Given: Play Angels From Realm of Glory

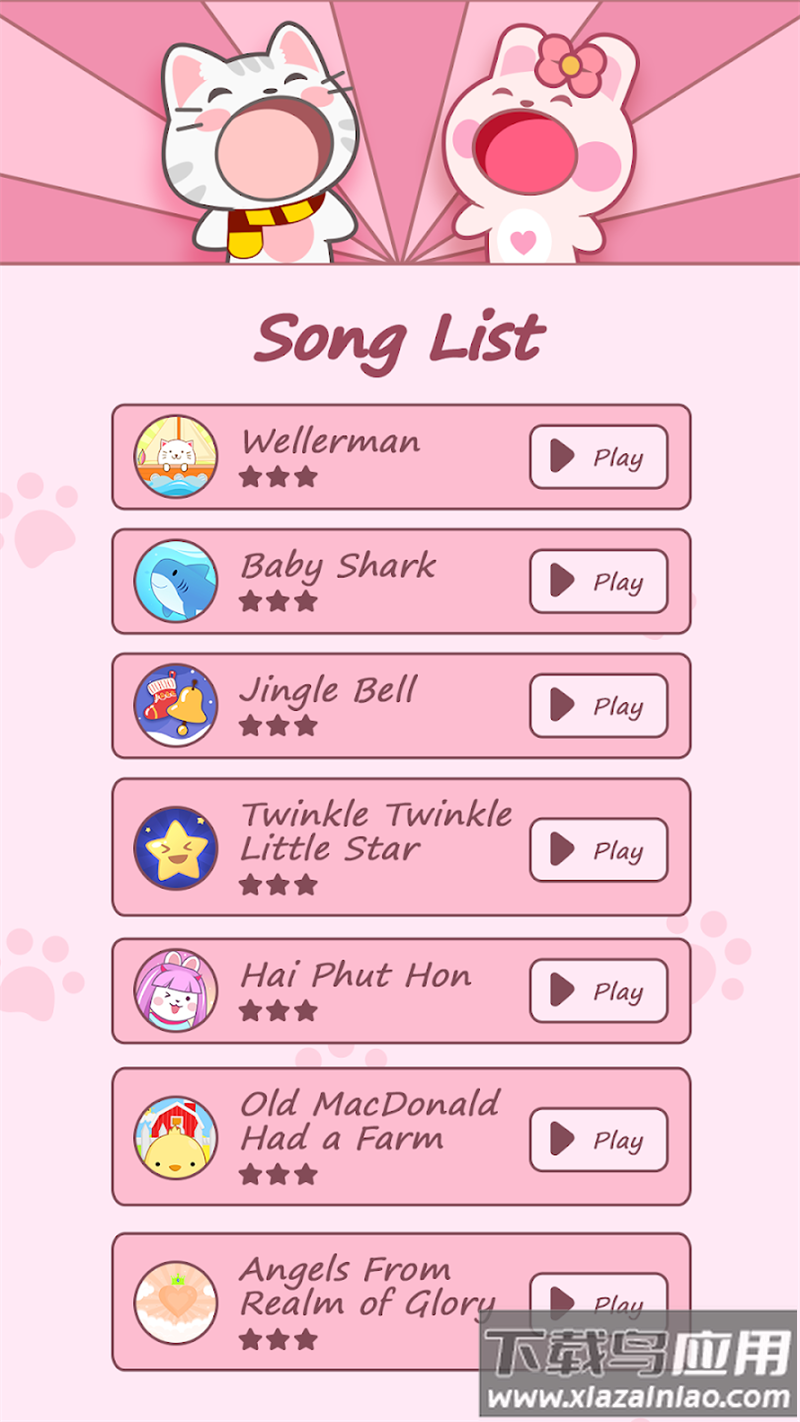Looking at the screenshot, I should coord(598,1302).
